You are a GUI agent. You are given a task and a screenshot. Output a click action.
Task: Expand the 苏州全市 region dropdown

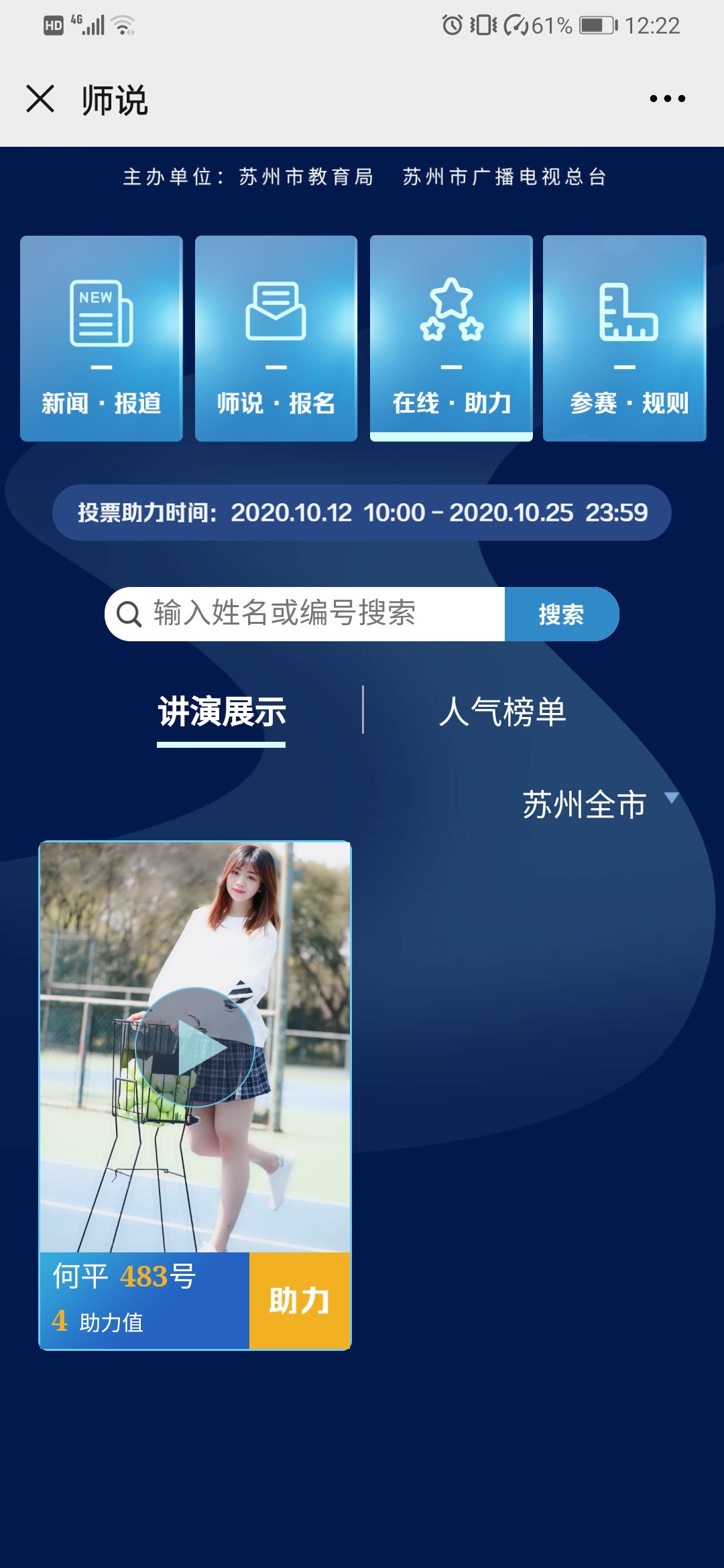pyautogui.click(x=600, y=803)
